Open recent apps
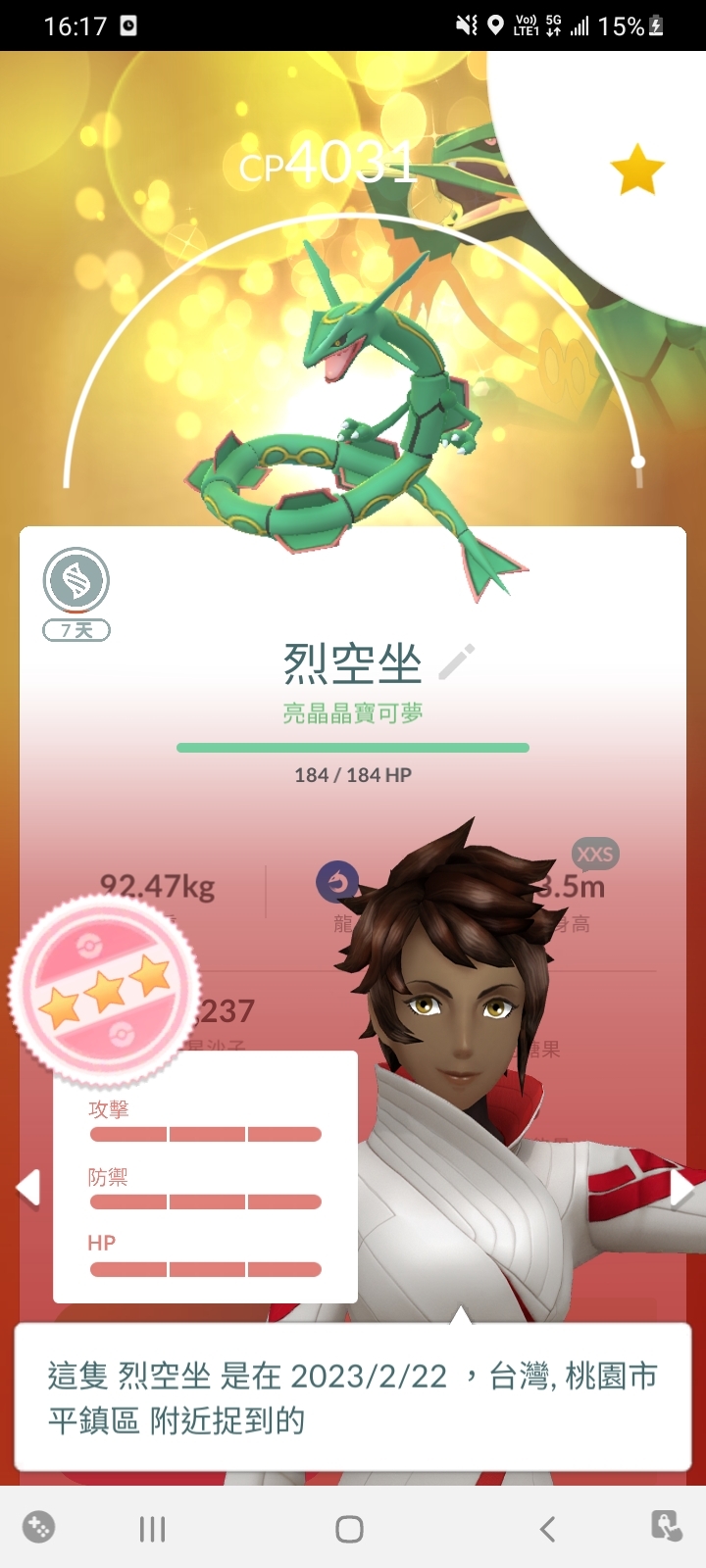Image resolution: width=706 pixels, height=1568 pixels. (152, 1529)
